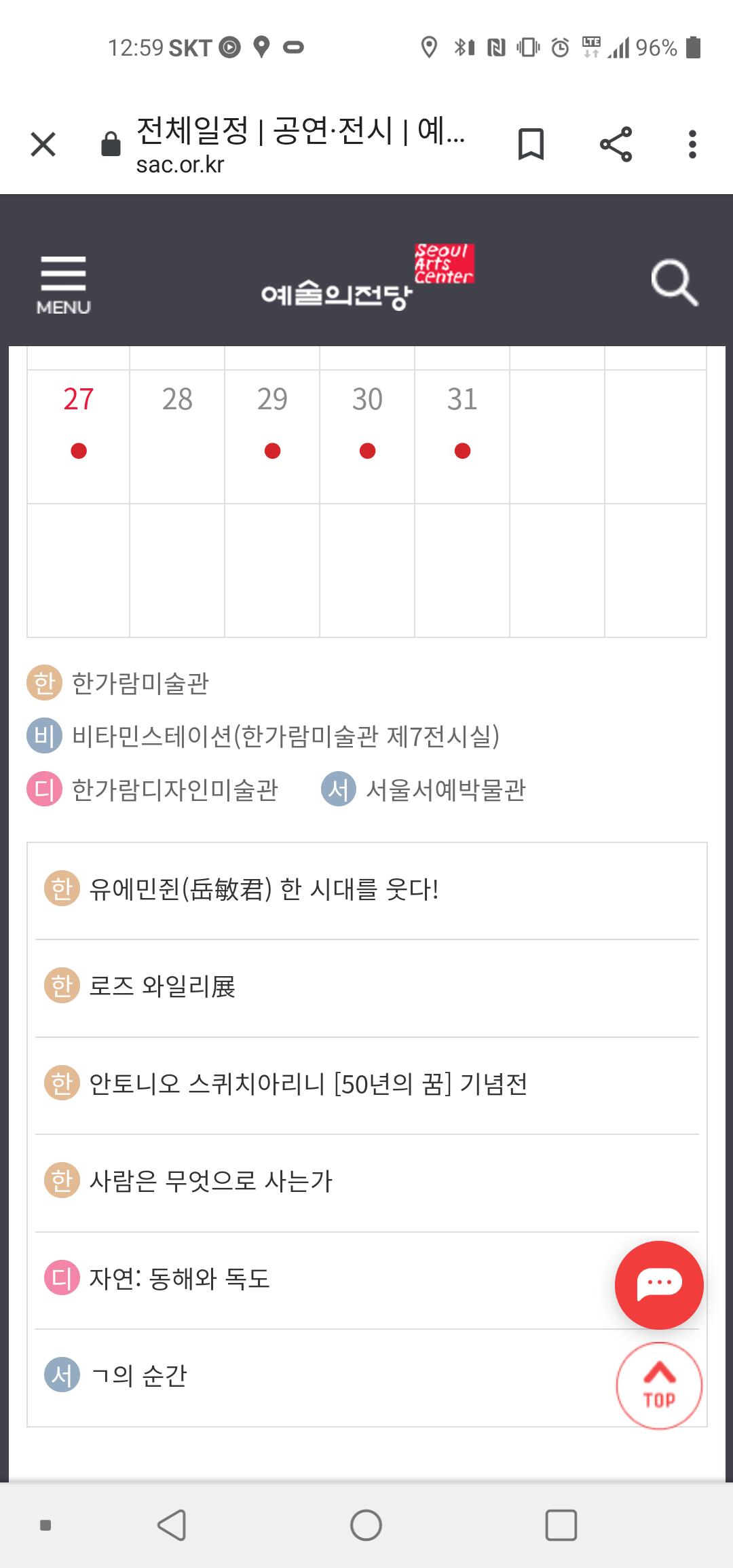Select the 29th on the calendar
This screenshot has width=733, height=1568.
tap(272, 436)
